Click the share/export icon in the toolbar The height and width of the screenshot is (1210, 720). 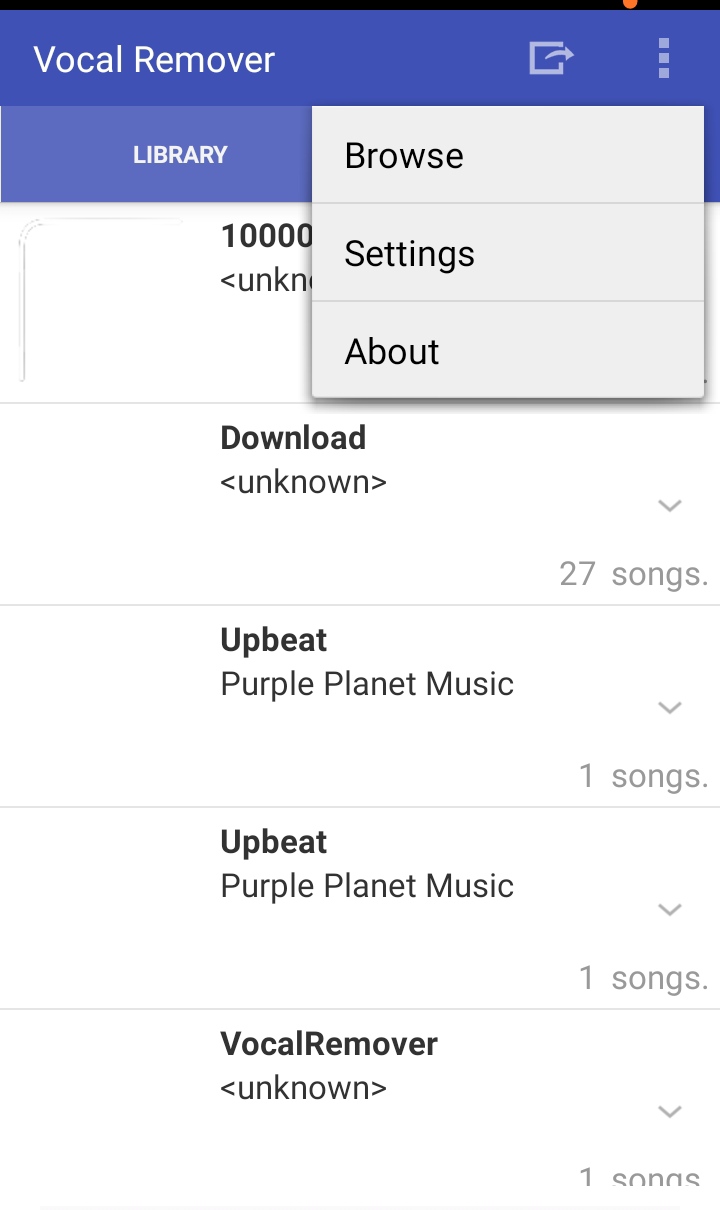[x=550, y=58]
